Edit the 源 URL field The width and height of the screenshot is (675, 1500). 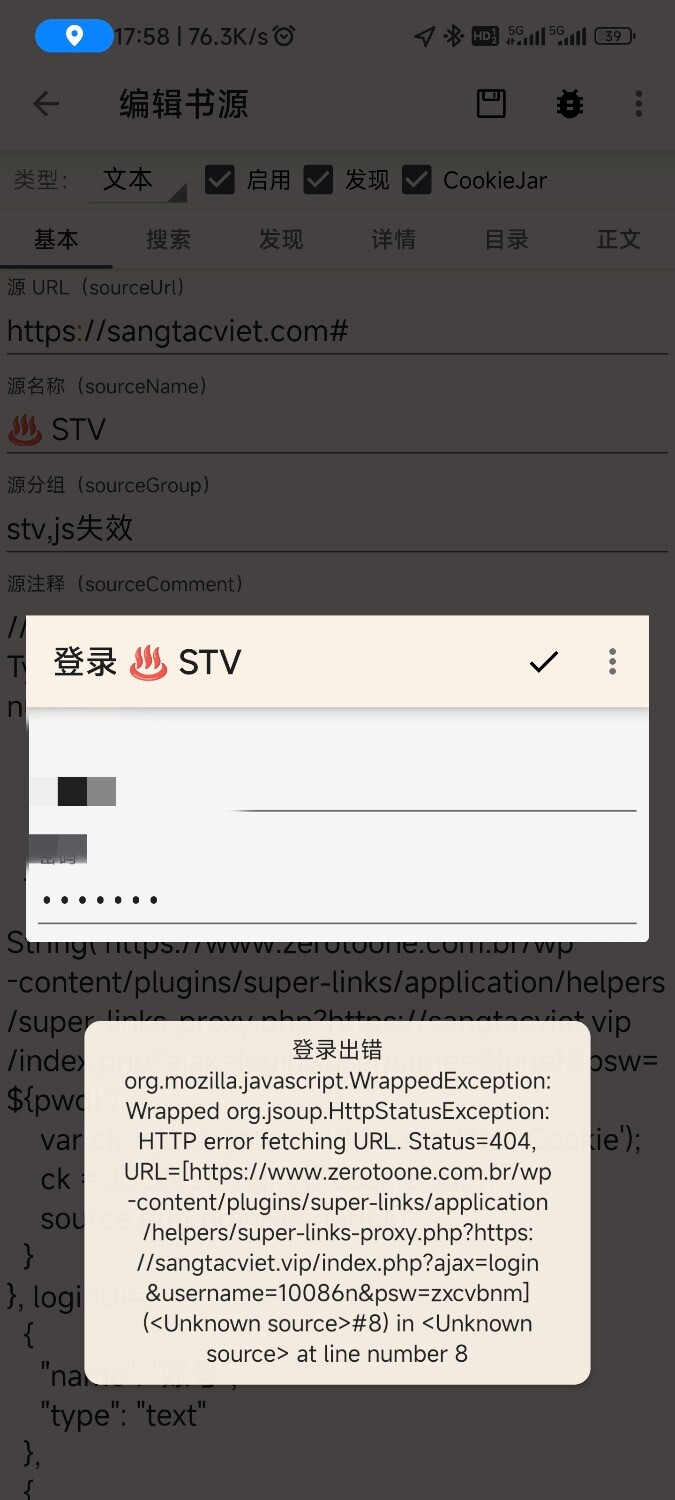(337, 331)
